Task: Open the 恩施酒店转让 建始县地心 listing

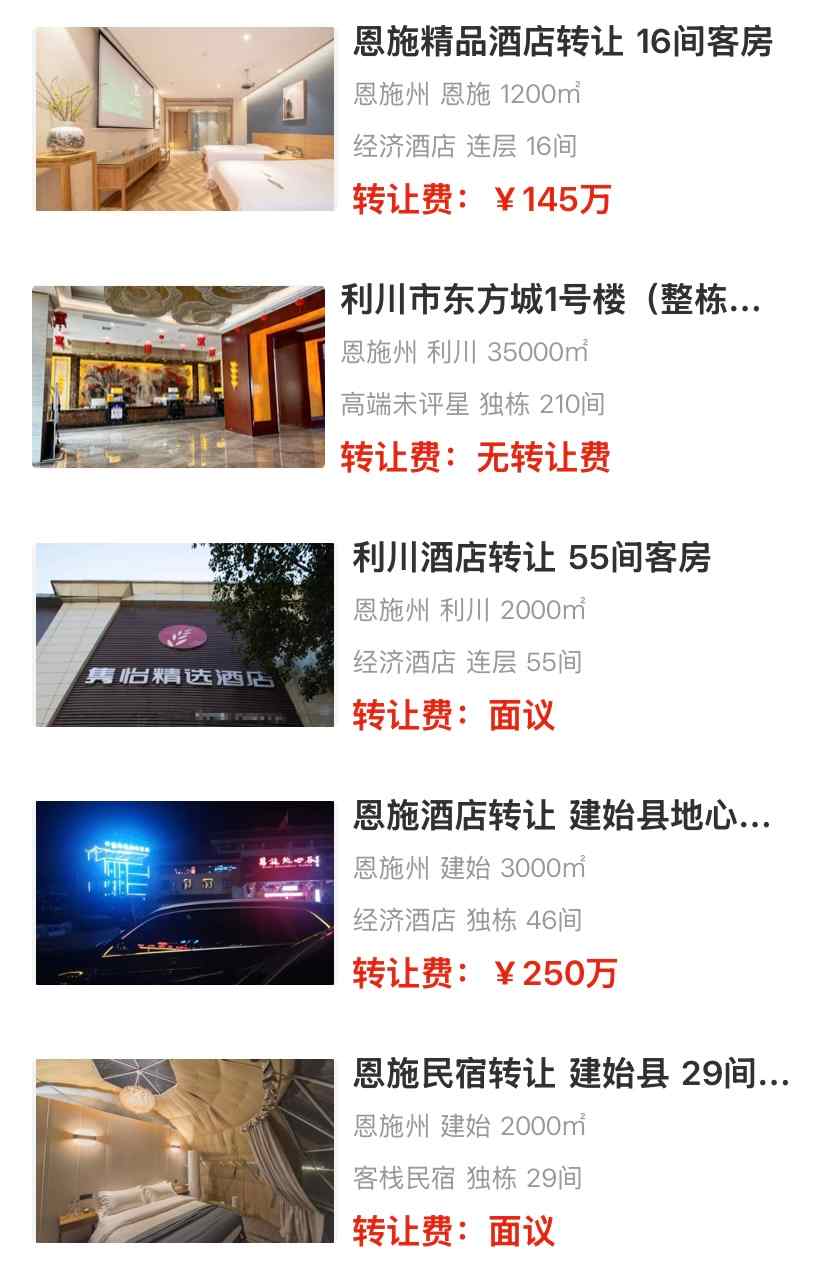Action: (562, 816)
